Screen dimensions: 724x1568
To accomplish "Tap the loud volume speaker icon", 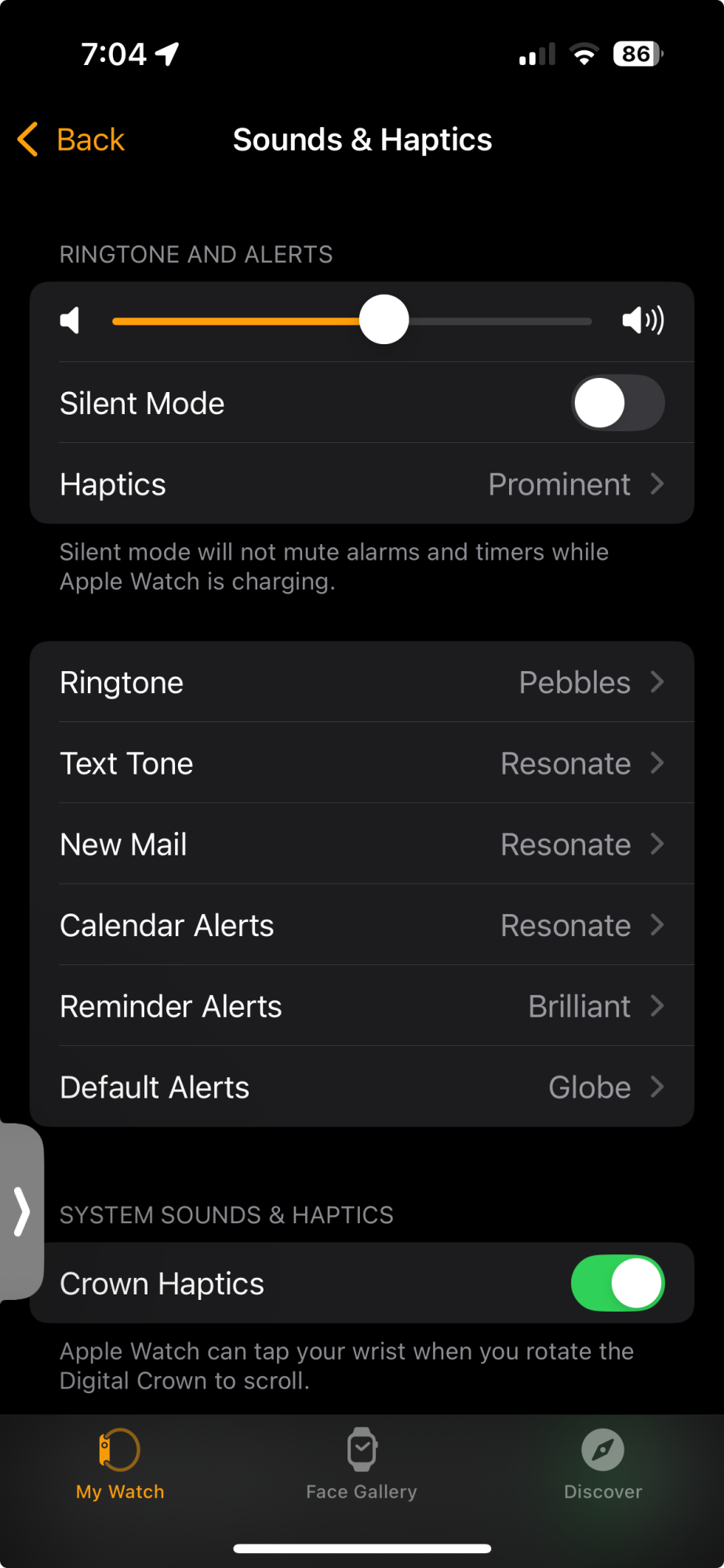I will (642, 320).
